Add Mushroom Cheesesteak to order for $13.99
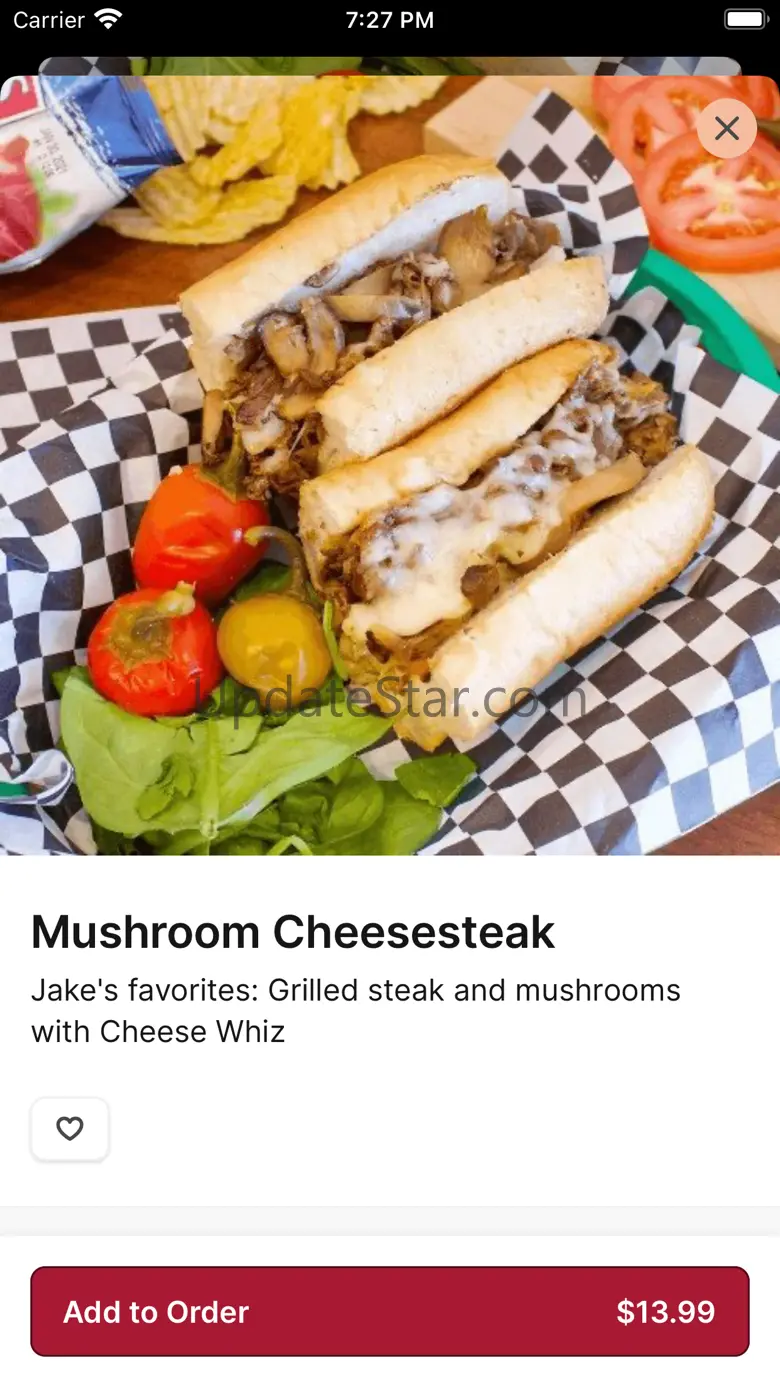 click(x=390, y=1311)
